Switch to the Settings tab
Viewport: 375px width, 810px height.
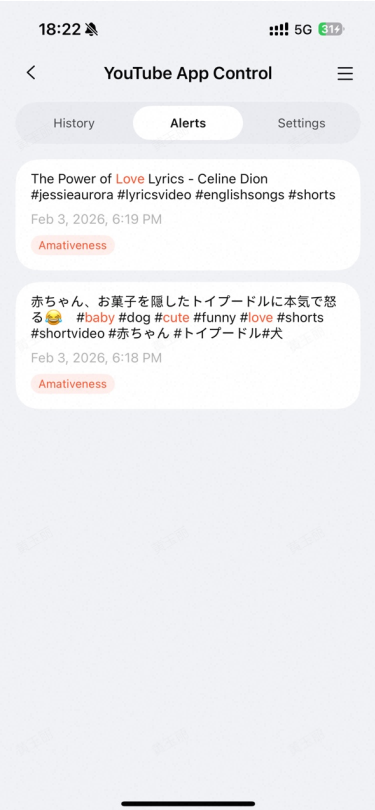(301, 123)
